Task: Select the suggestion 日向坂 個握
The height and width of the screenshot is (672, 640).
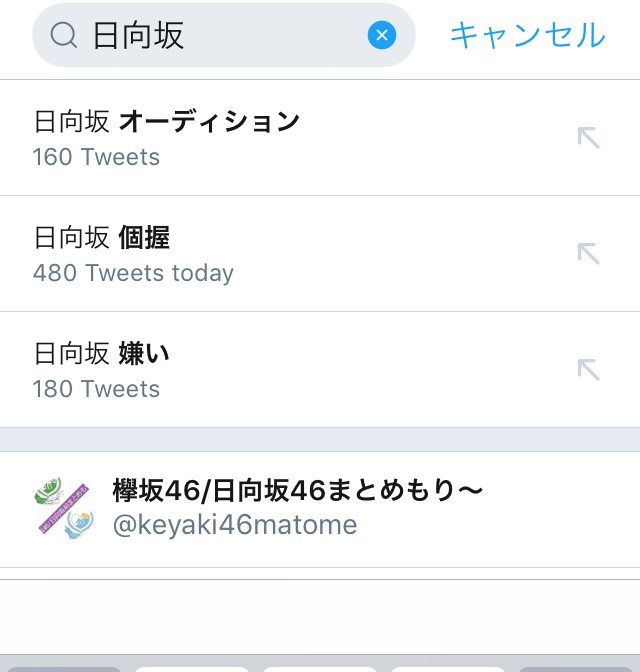Action: click(250, 254)
